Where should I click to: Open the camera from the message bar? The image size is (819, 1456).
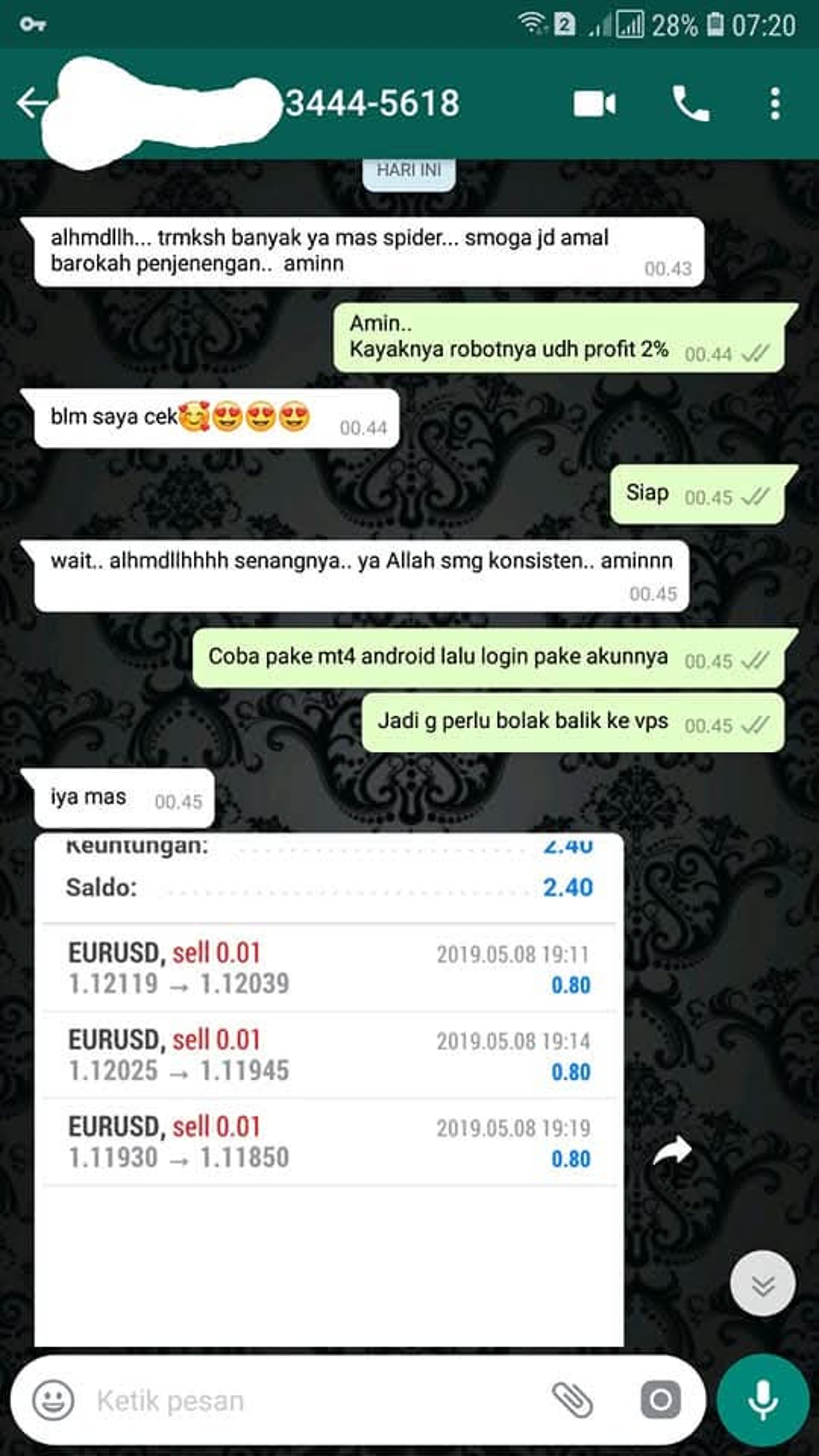pos(660,1400)
